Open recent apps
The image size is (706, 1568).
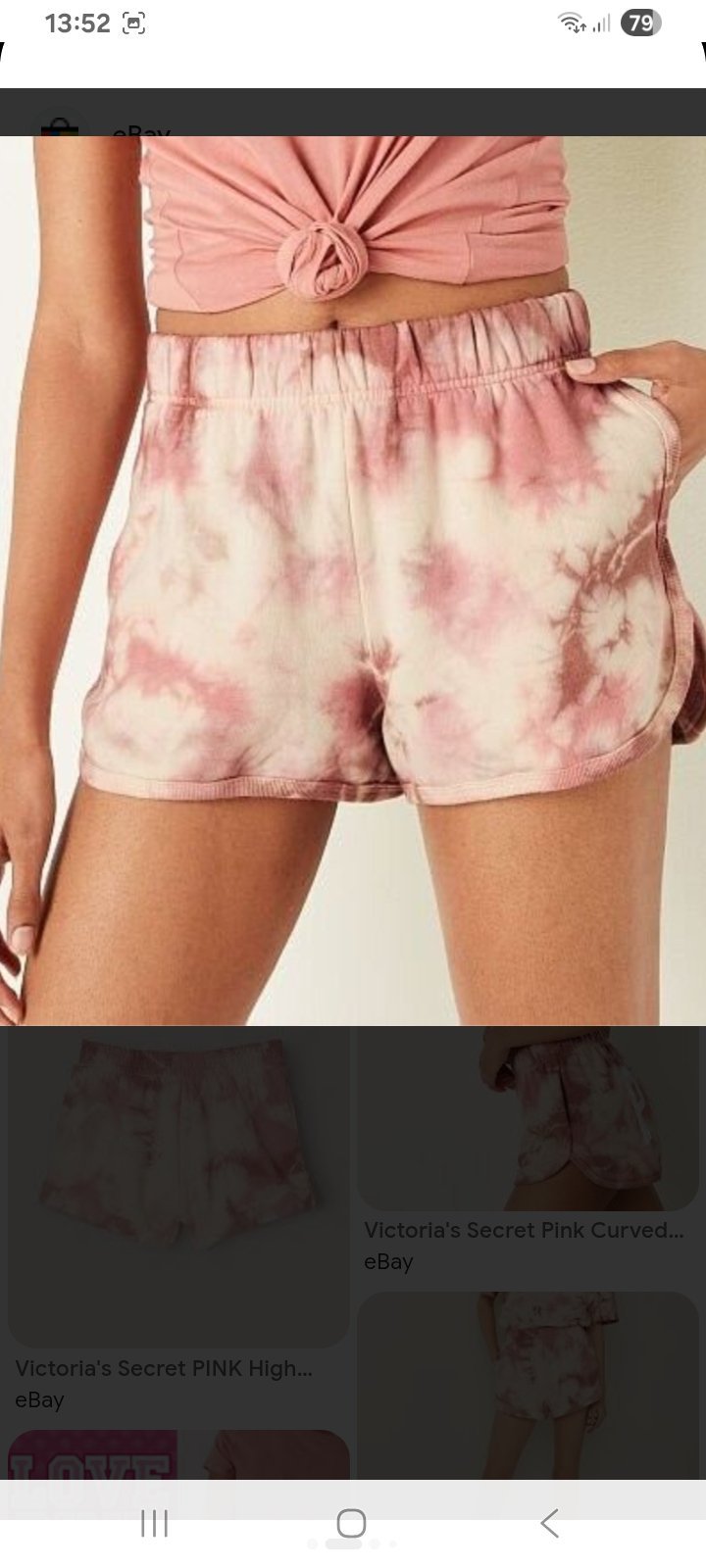pyautogui.click(x=154, y=1523)
